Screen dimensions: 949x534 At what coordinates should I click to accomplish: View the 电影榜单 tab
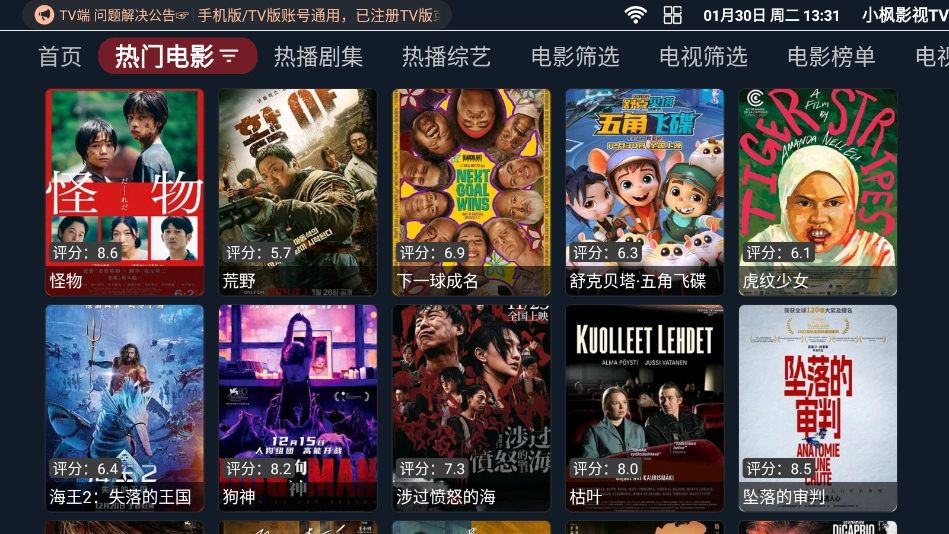point(831,57)
